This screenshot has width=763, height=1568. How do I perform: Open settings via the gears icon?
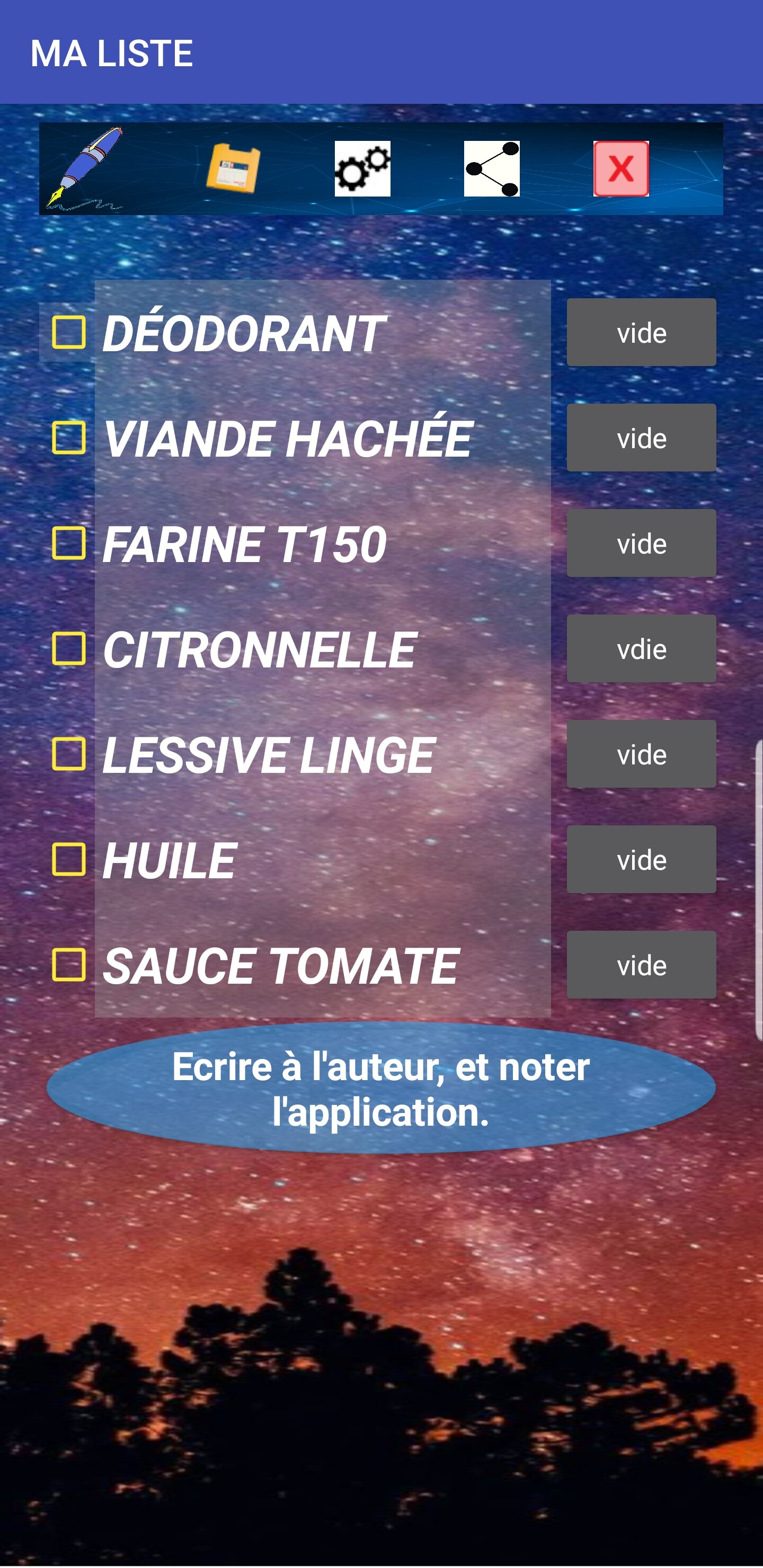tap(362, 168)
